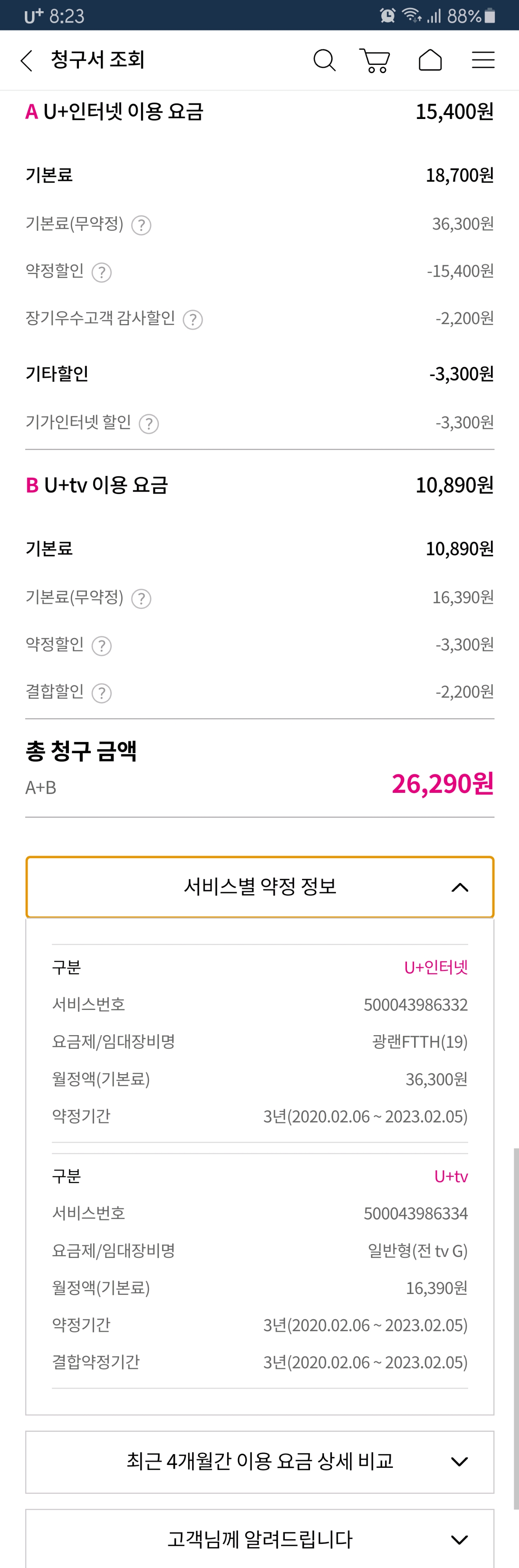
Task: Expand 고객님께 알려드립니다 section
Action: click(260, 1539)
